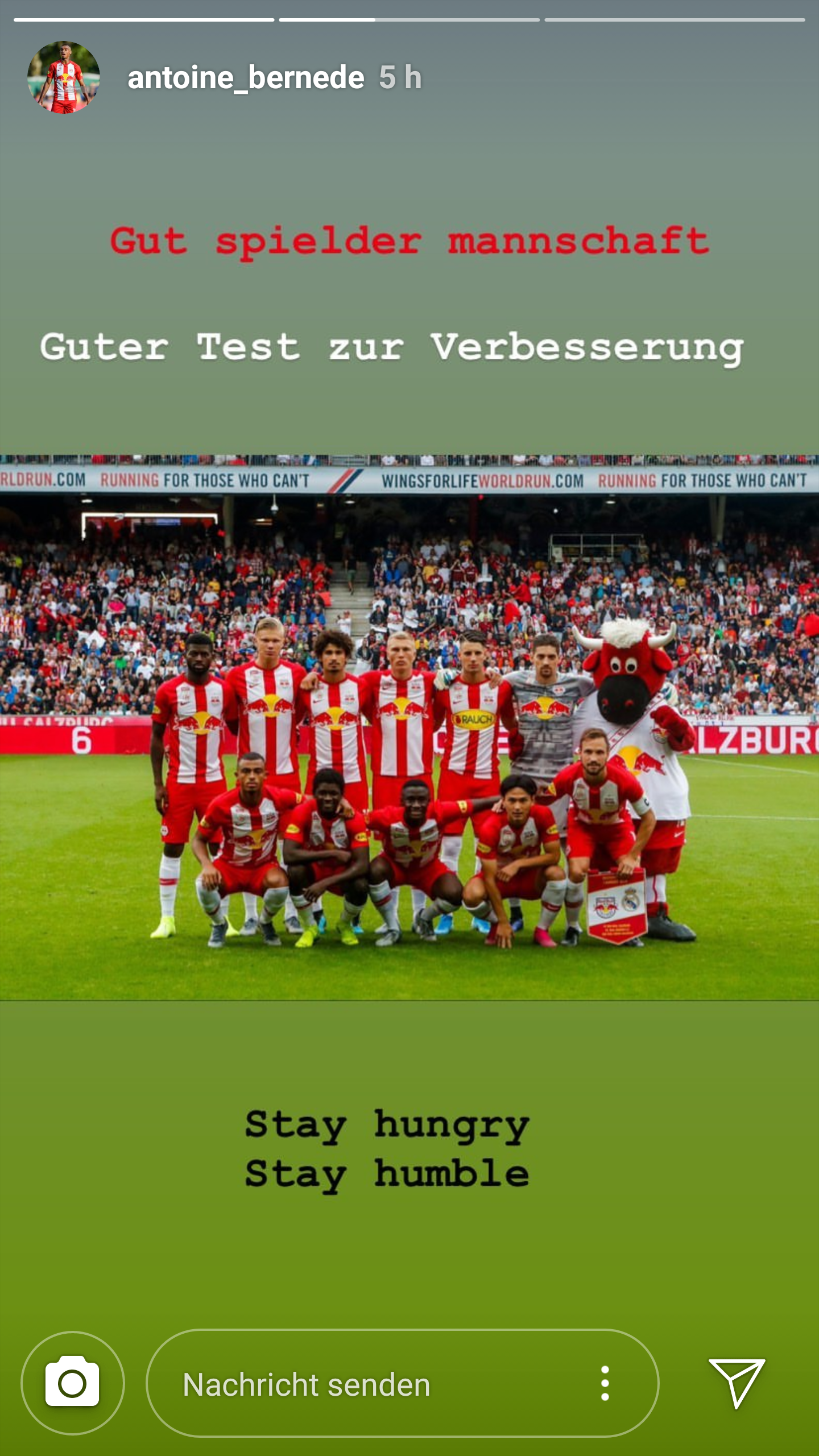Open the three-dot more options menu
Screen dimensions: 819x1456
605,1383
